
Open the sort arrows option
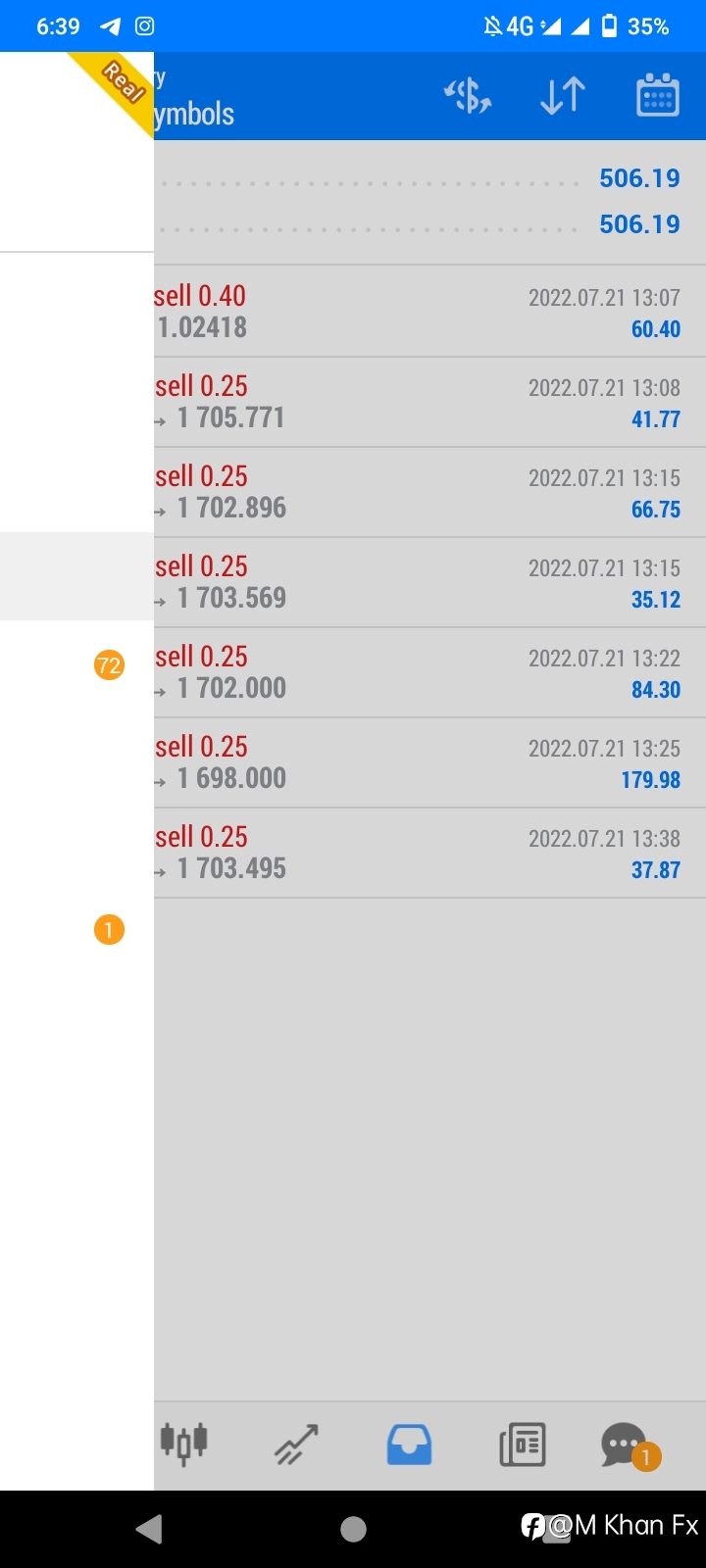point(563,96)
